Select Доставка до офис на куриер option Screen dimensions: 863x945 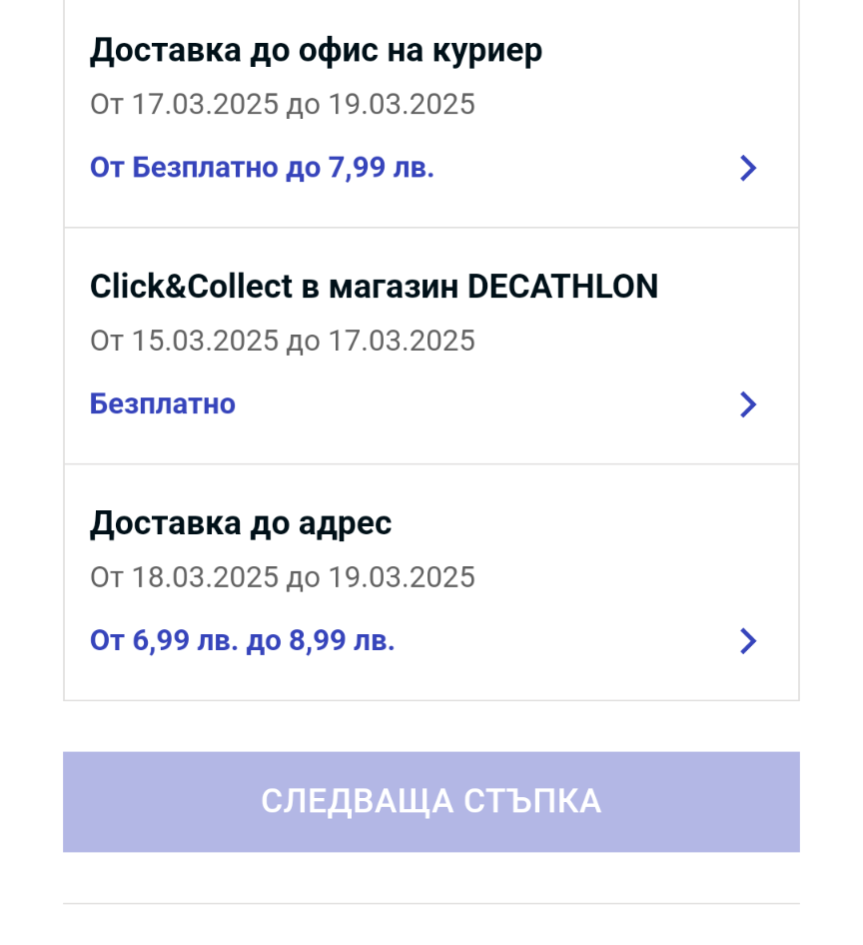pyautogui.click(x=430, y=110)
